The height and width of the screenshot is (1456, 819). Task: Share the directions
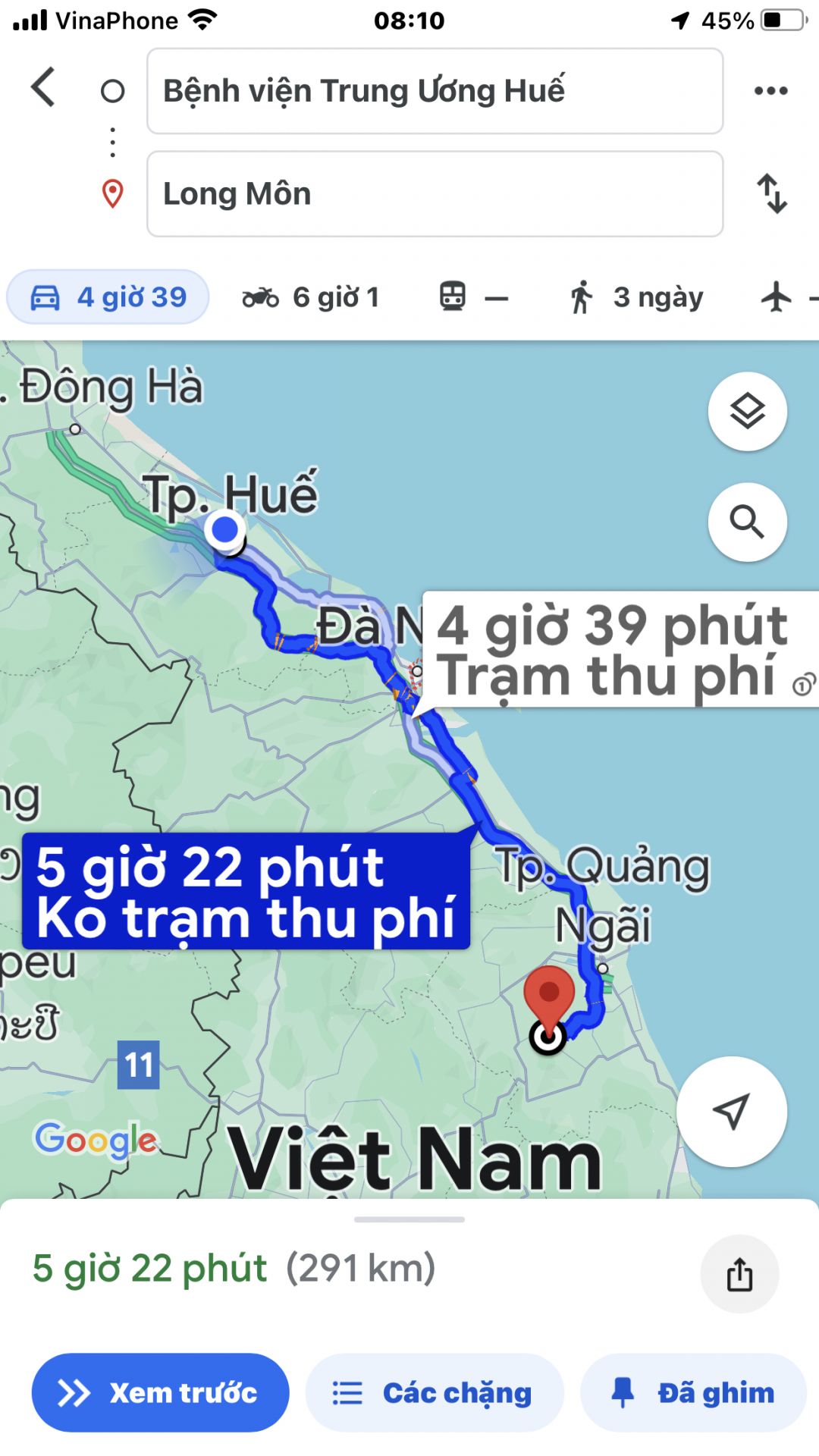739,1274
